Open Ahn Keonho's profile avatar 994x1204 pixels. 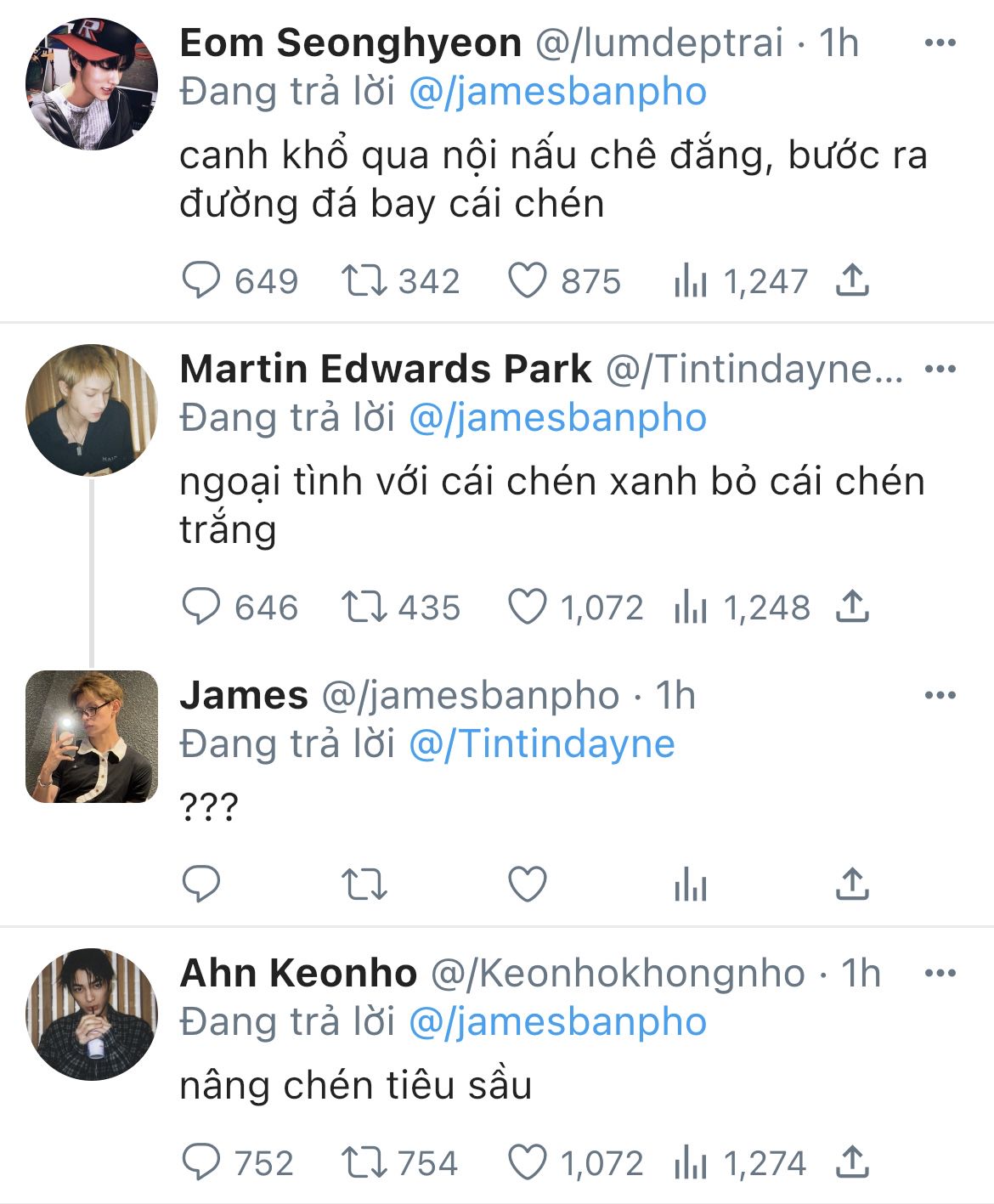tap(92, 1015)
